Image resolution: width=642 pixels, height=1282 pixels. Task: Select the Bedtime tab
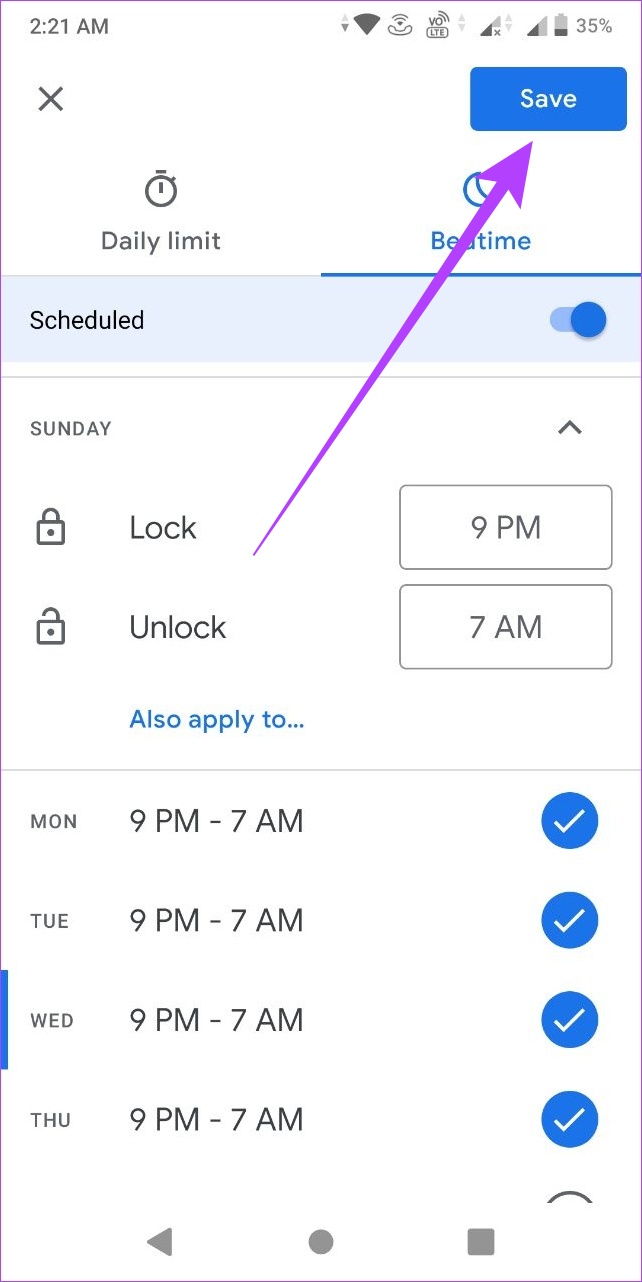coord(481,212)
